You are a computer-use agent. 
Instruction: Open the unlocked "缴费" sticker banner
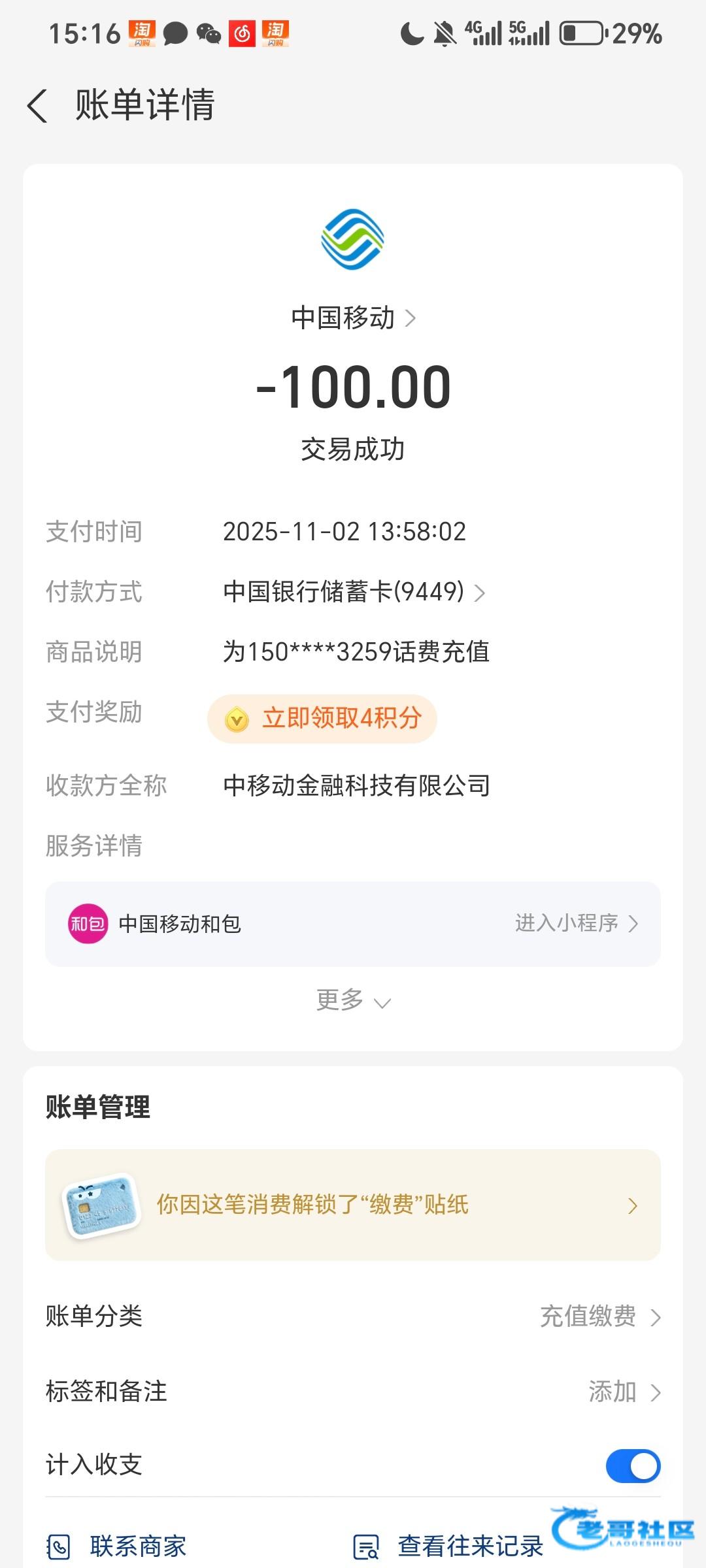click(x=353, y=1205)
